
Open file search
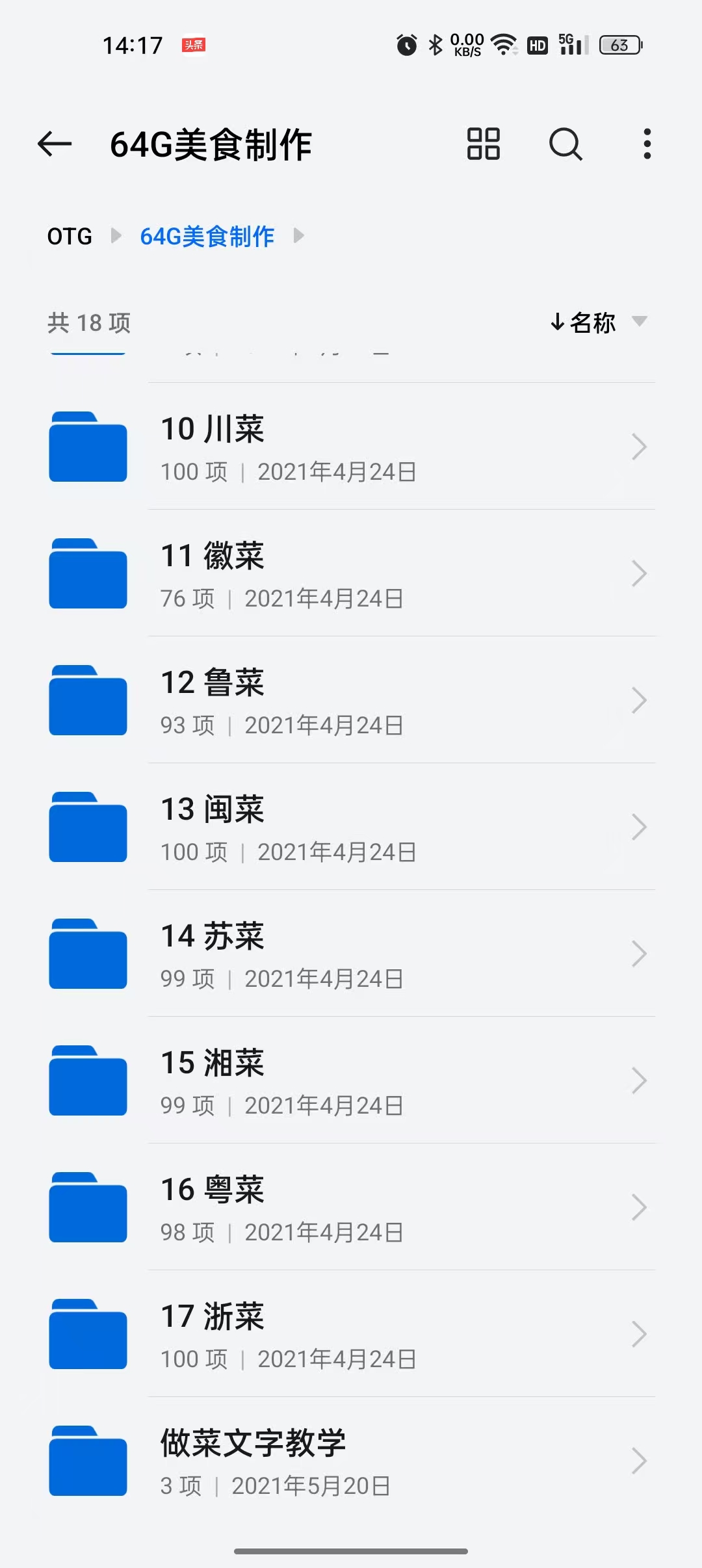pyautogui.click(x=565, y=144)
